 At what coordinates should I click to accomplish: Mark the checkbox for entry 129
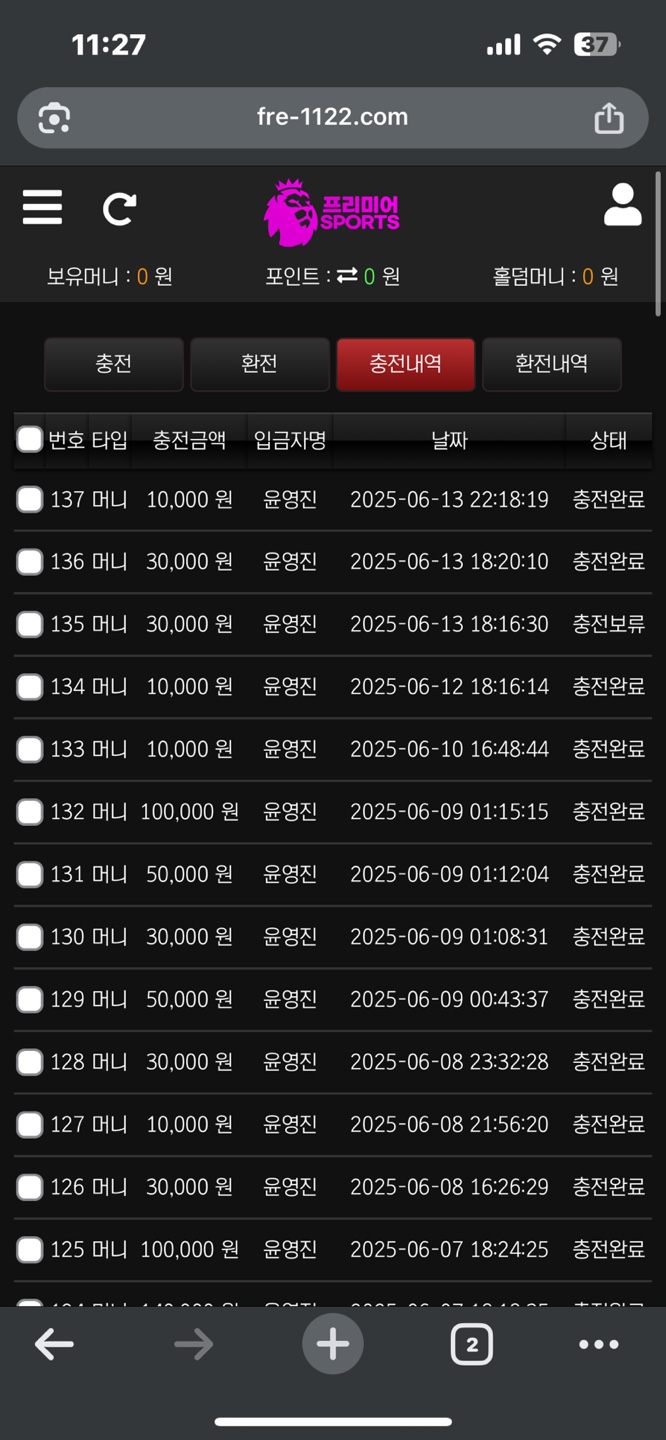(30, 999)
